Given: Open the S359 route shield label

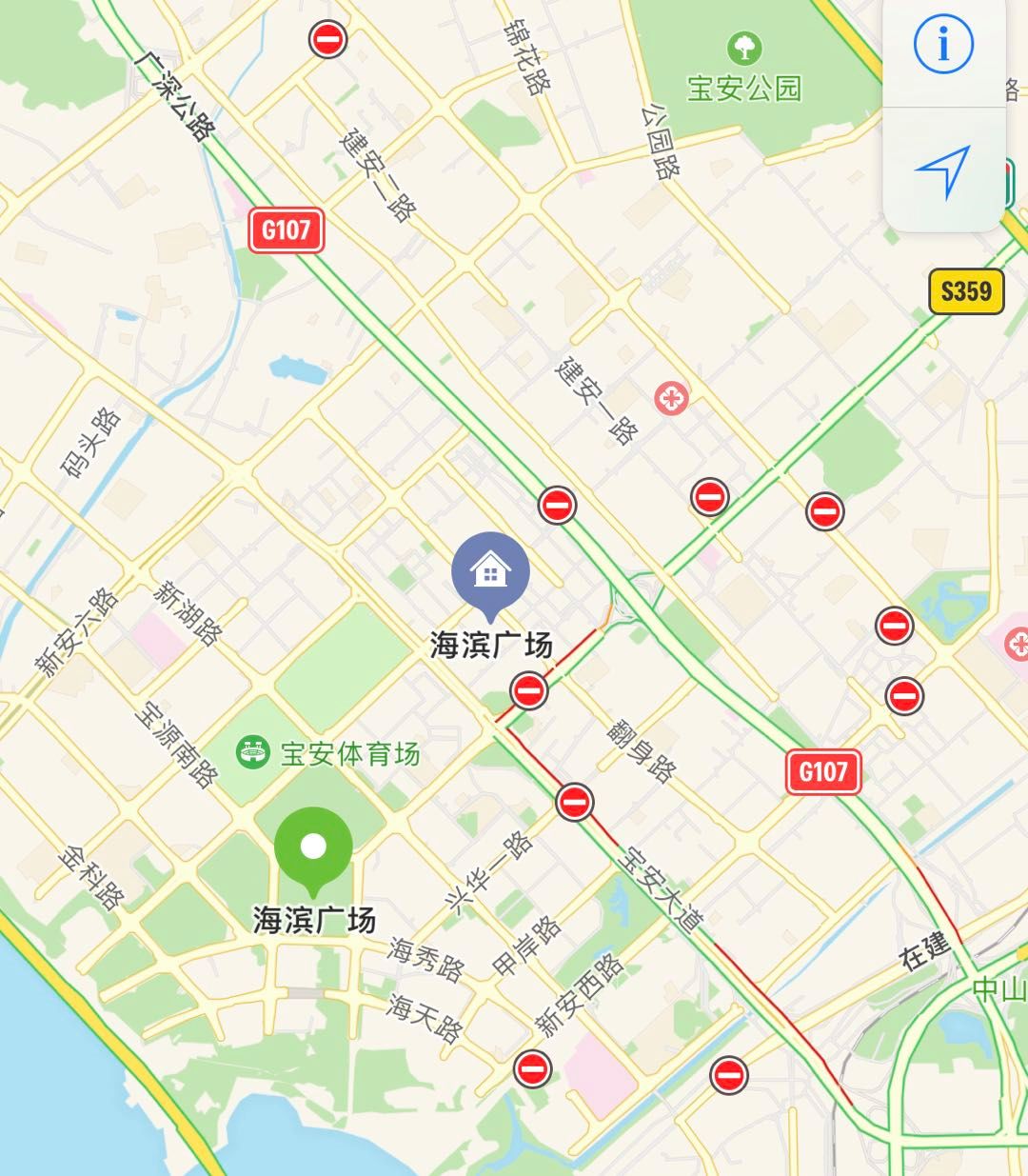Looking at the screenshot, I should 965,290.
